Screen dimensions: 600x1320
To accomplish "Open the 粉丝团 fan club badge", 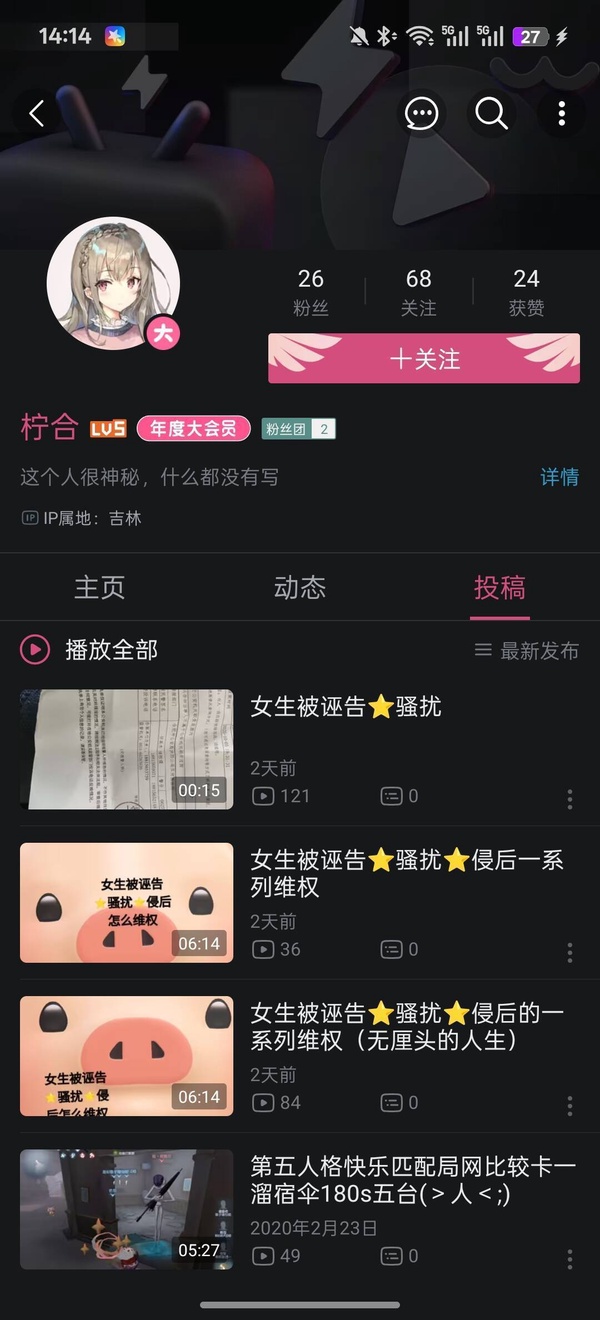I will [x=298, y=429].
